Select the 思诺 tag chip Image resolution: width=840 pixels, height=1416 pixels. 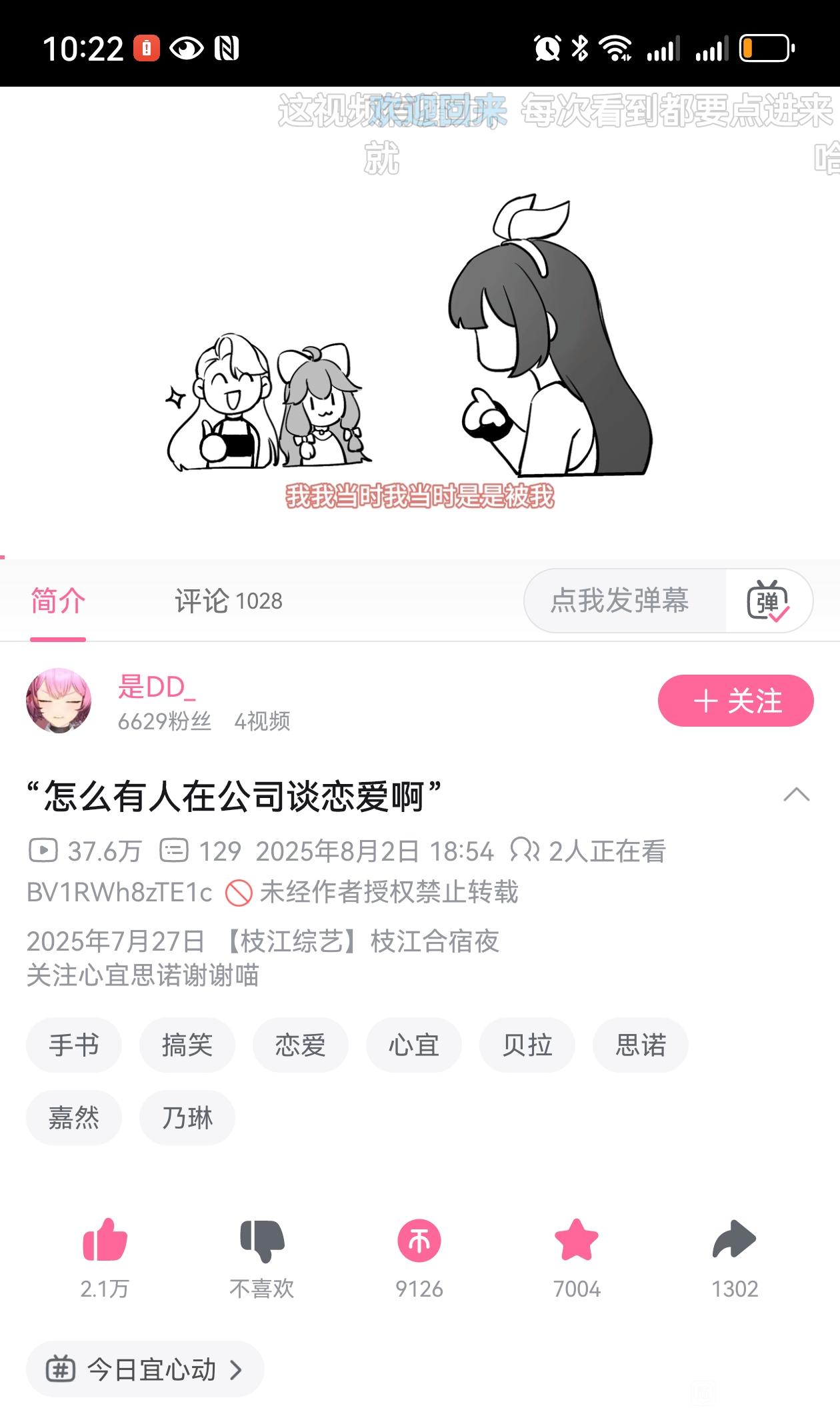[641, 1045]
